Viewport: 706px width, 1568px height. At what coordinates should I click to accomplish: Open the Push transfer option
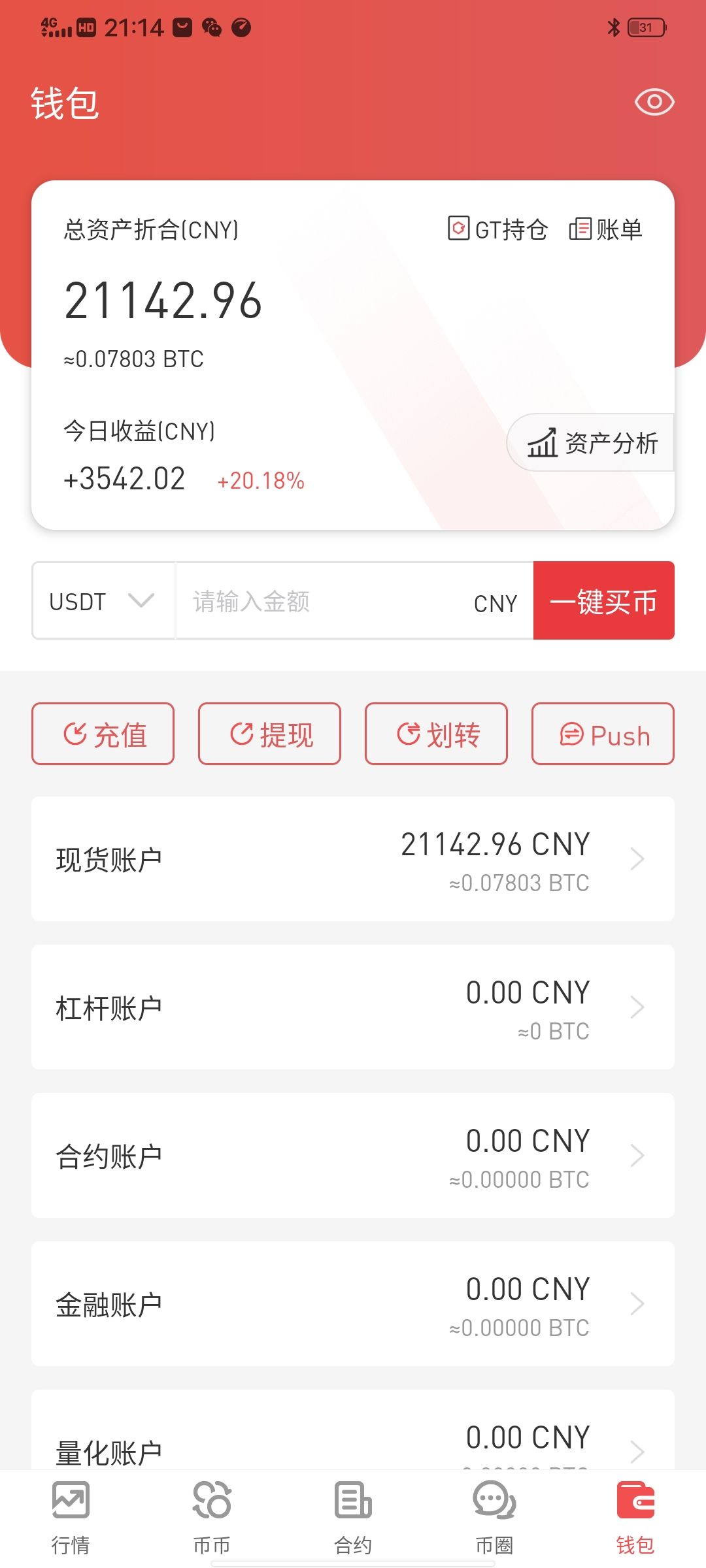pyautogui.click(x=603, y=734)
